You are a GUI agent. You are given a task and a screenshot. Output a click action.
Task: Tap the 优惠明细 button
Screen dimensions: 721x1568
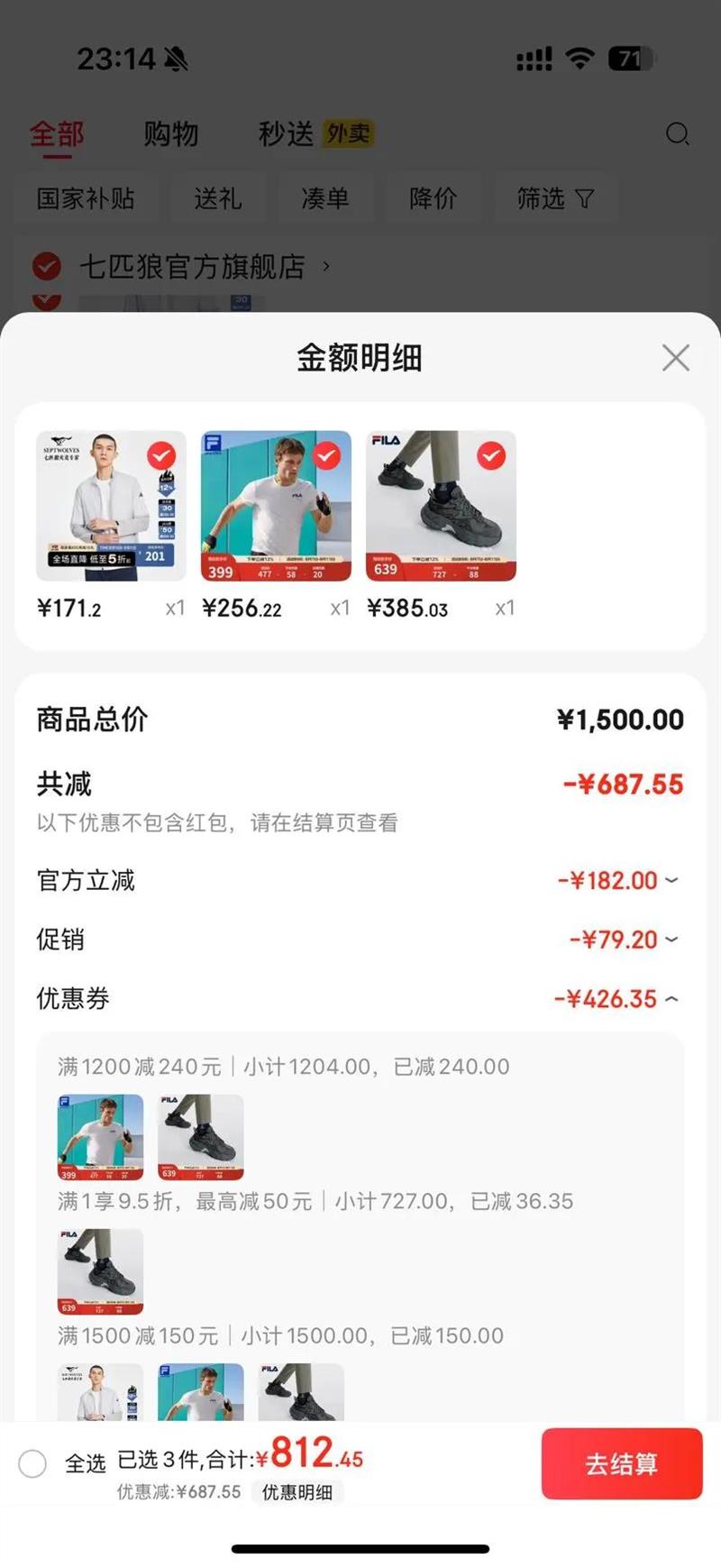[297, 1492]
